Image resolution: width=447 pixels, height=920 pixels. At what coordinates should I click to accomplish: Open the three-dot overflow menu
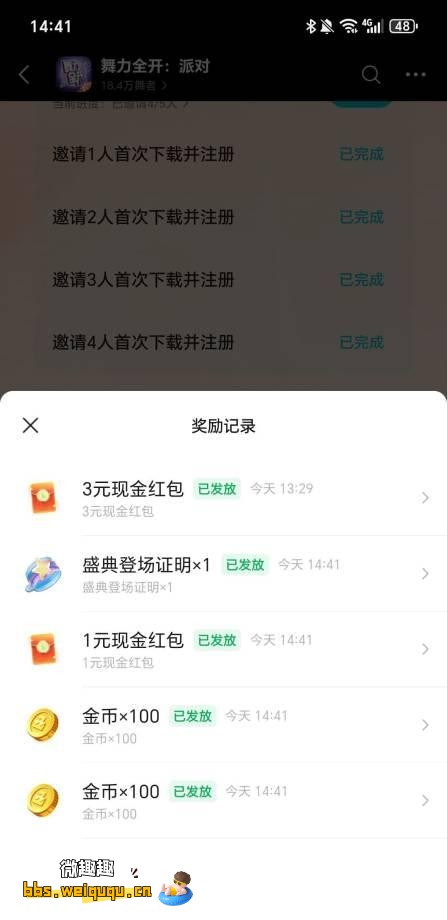416,75
